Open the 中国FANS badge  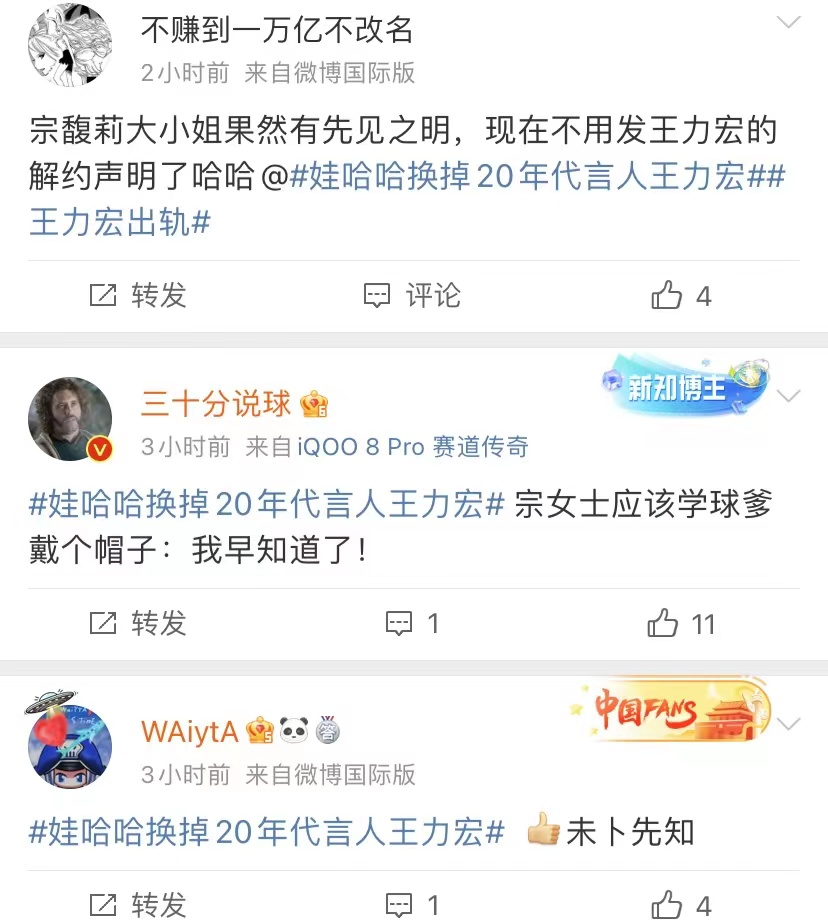coord(670,711)
